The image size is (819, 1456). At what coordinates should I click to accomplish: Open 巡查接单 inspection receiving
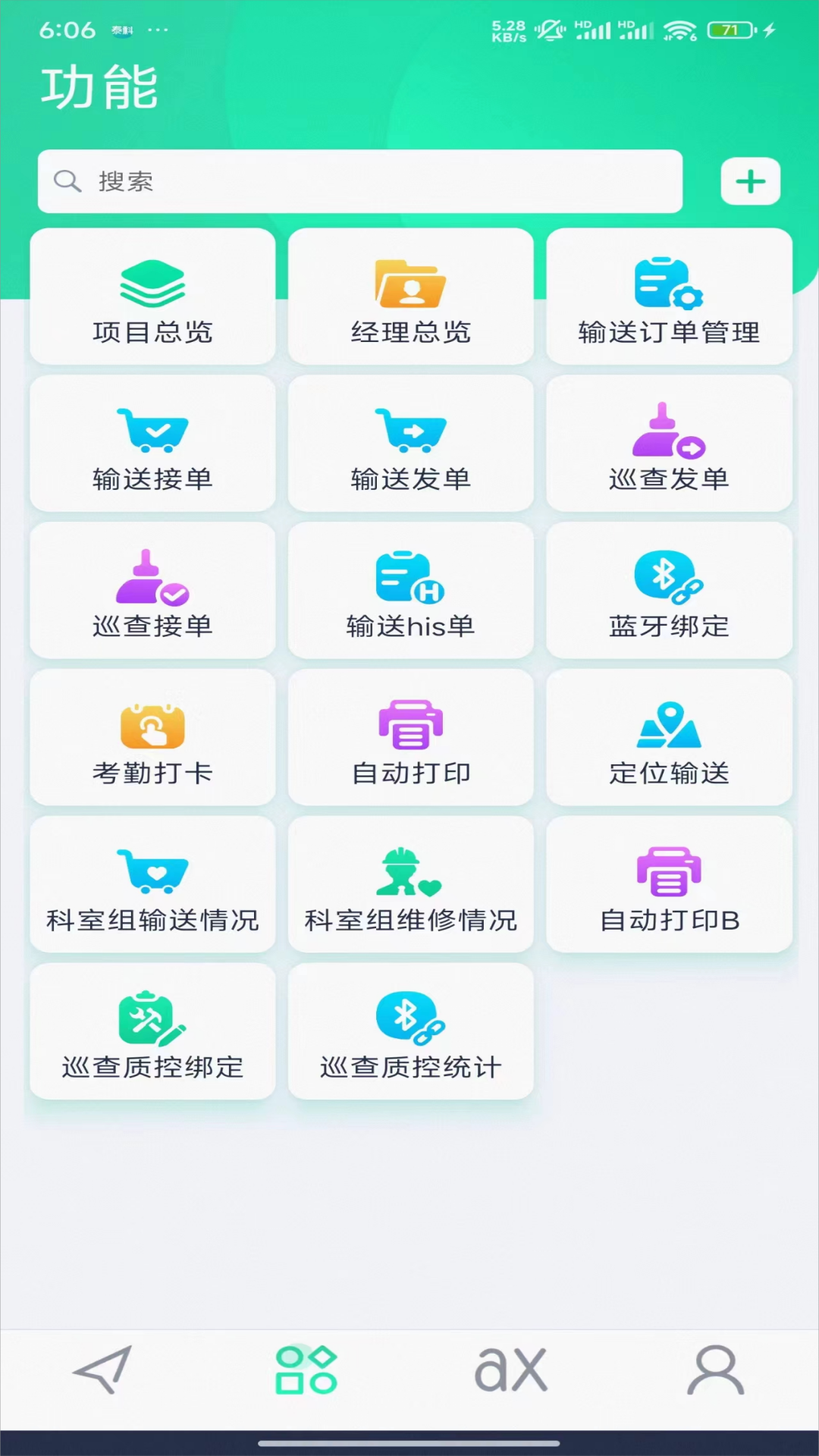coord(152,591)
